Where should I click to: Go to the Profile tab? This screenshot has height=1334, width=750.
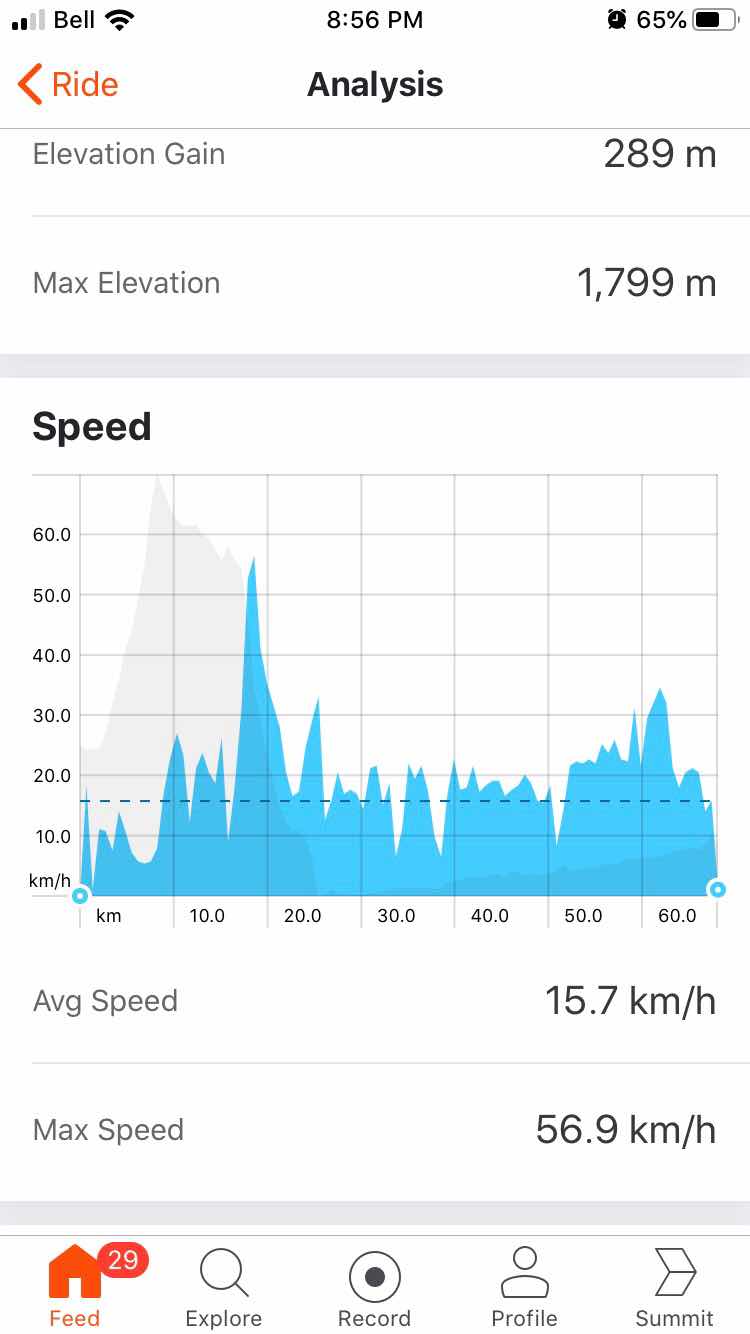[524, 1286]
